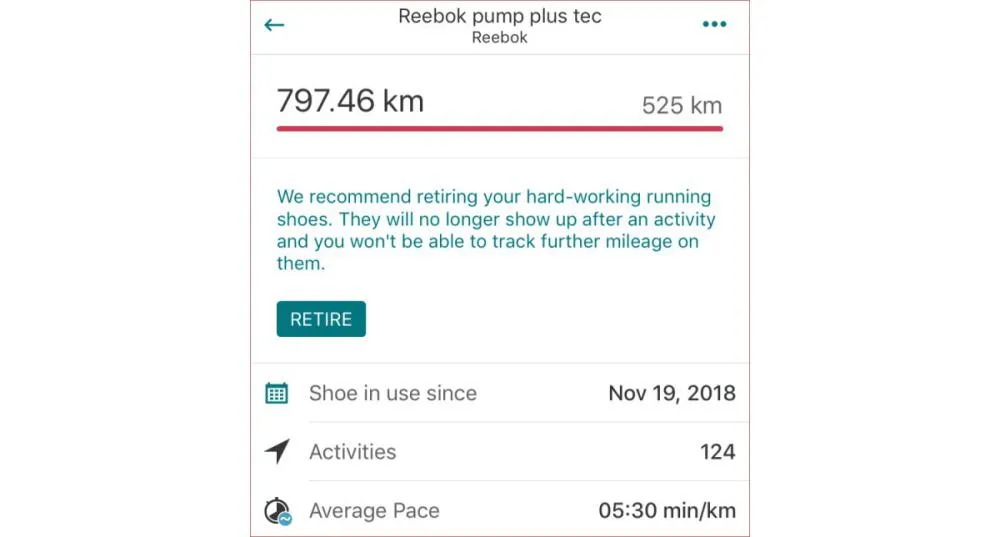The image size is (1000, 537).
Task: Go back using the arrow icon
Action: point(274,25)
